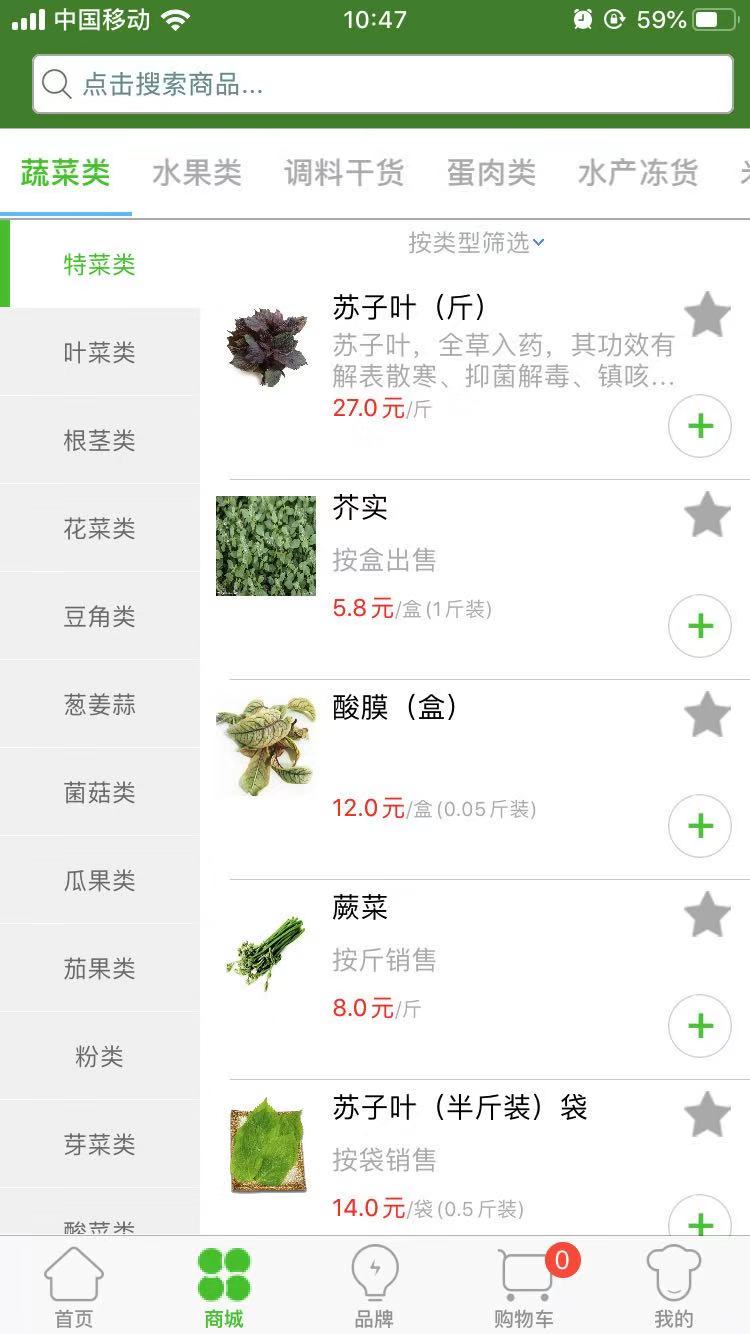Image resolution: width=750 pixels, height=1334 pixels.
Task: Choose 菌菇类 from the side category list
Action: click(x=99, y=792)
